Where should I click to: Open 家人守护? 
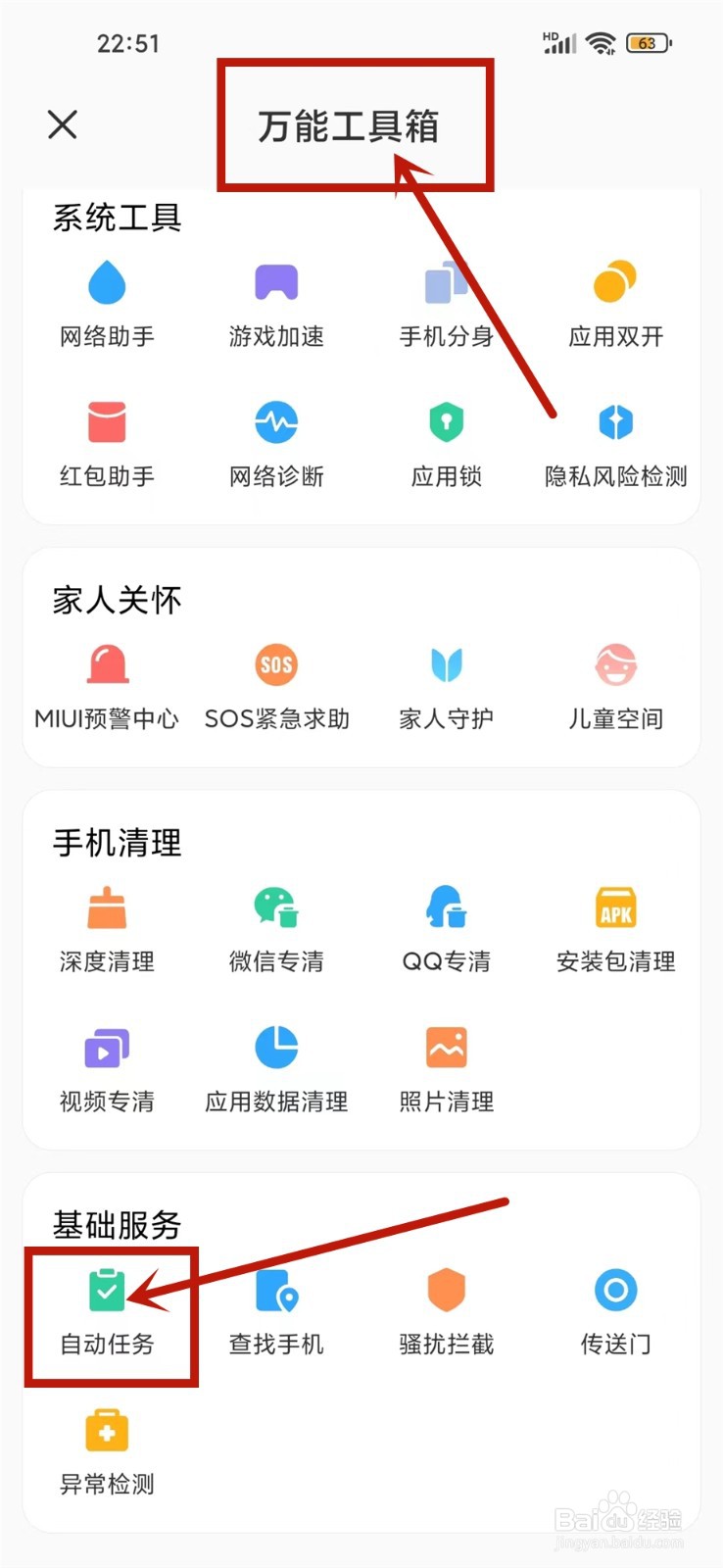coord(447,688)
